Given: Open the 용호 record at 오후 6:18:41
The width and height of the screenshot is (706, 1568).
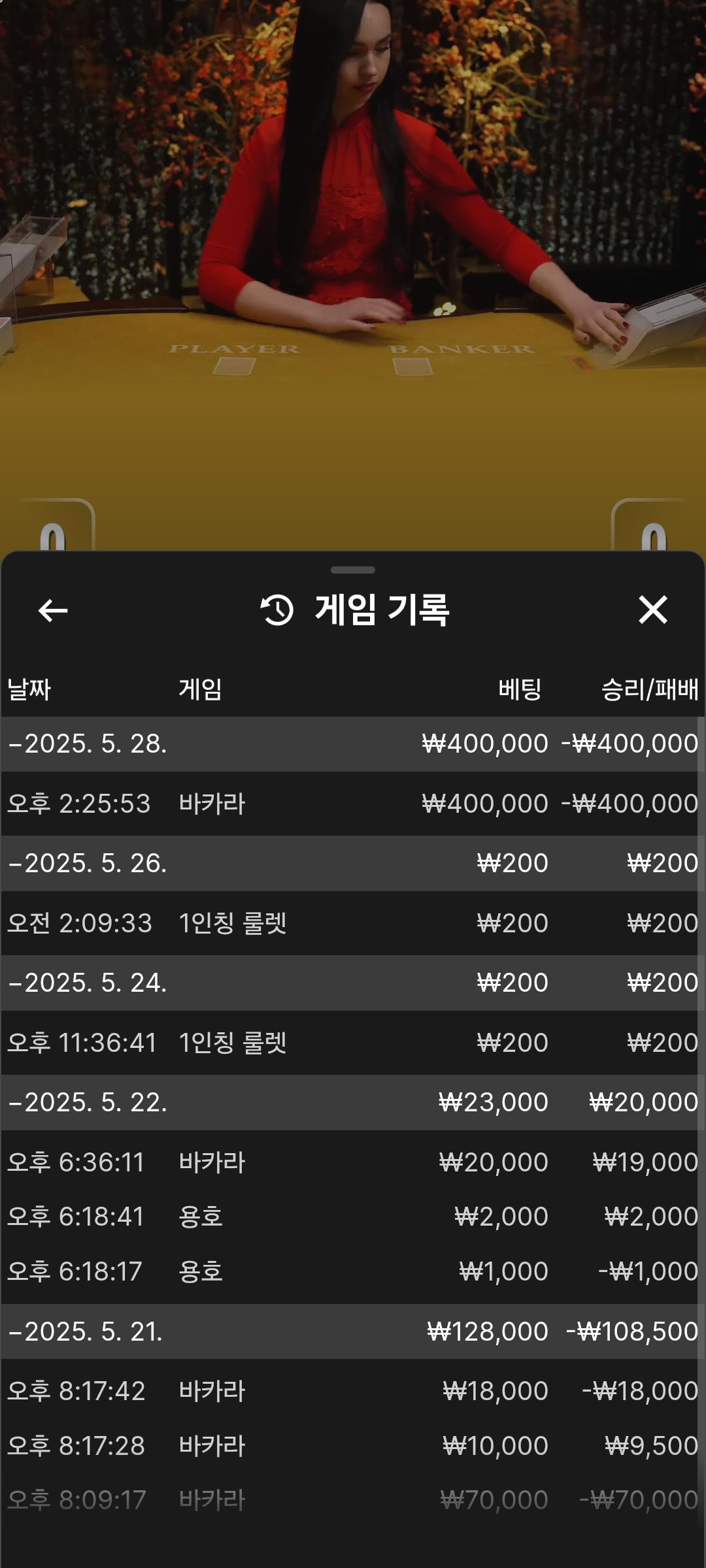Looking at the screenshot, I should tap(353, 1217).
